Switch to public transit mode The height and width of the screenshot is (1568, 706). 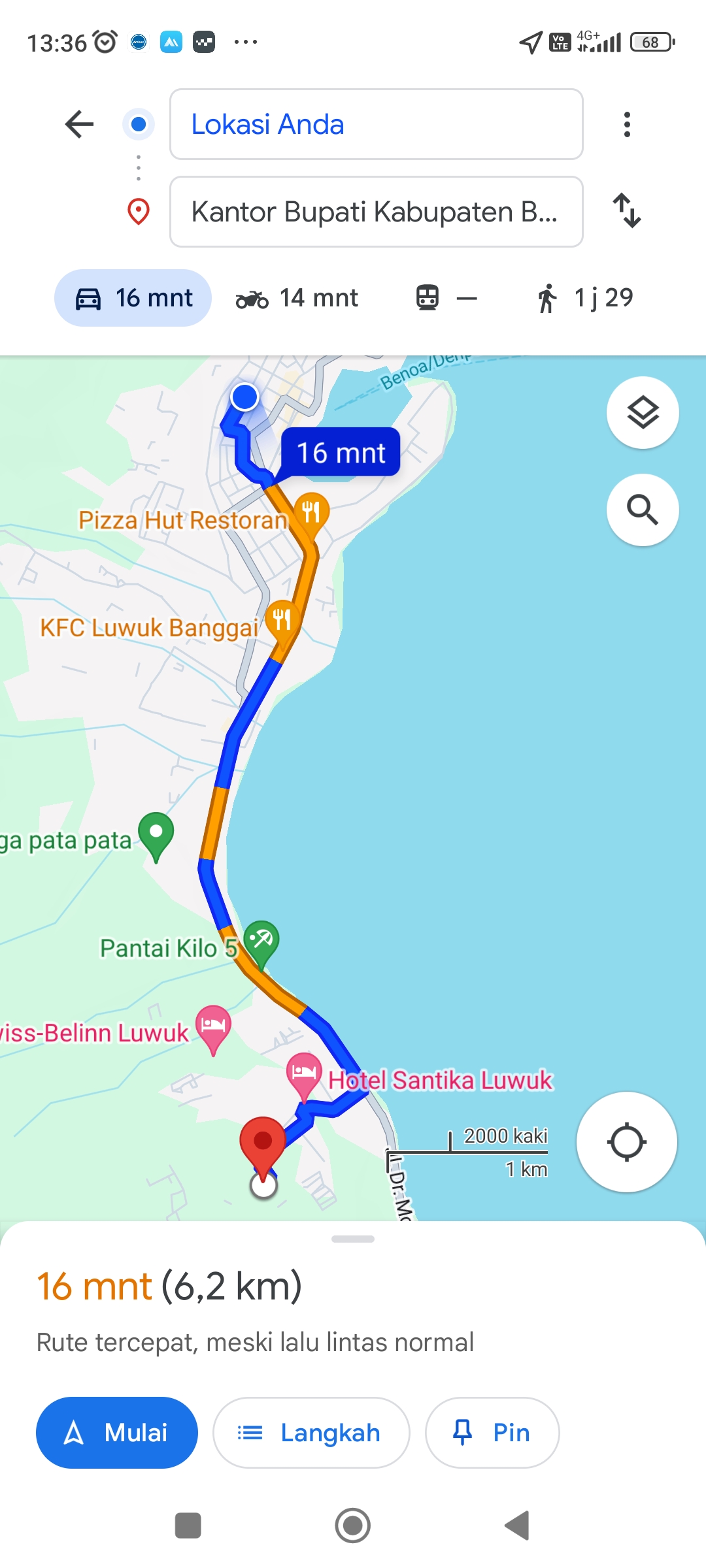pyautogui.click(x=446, y=298)
